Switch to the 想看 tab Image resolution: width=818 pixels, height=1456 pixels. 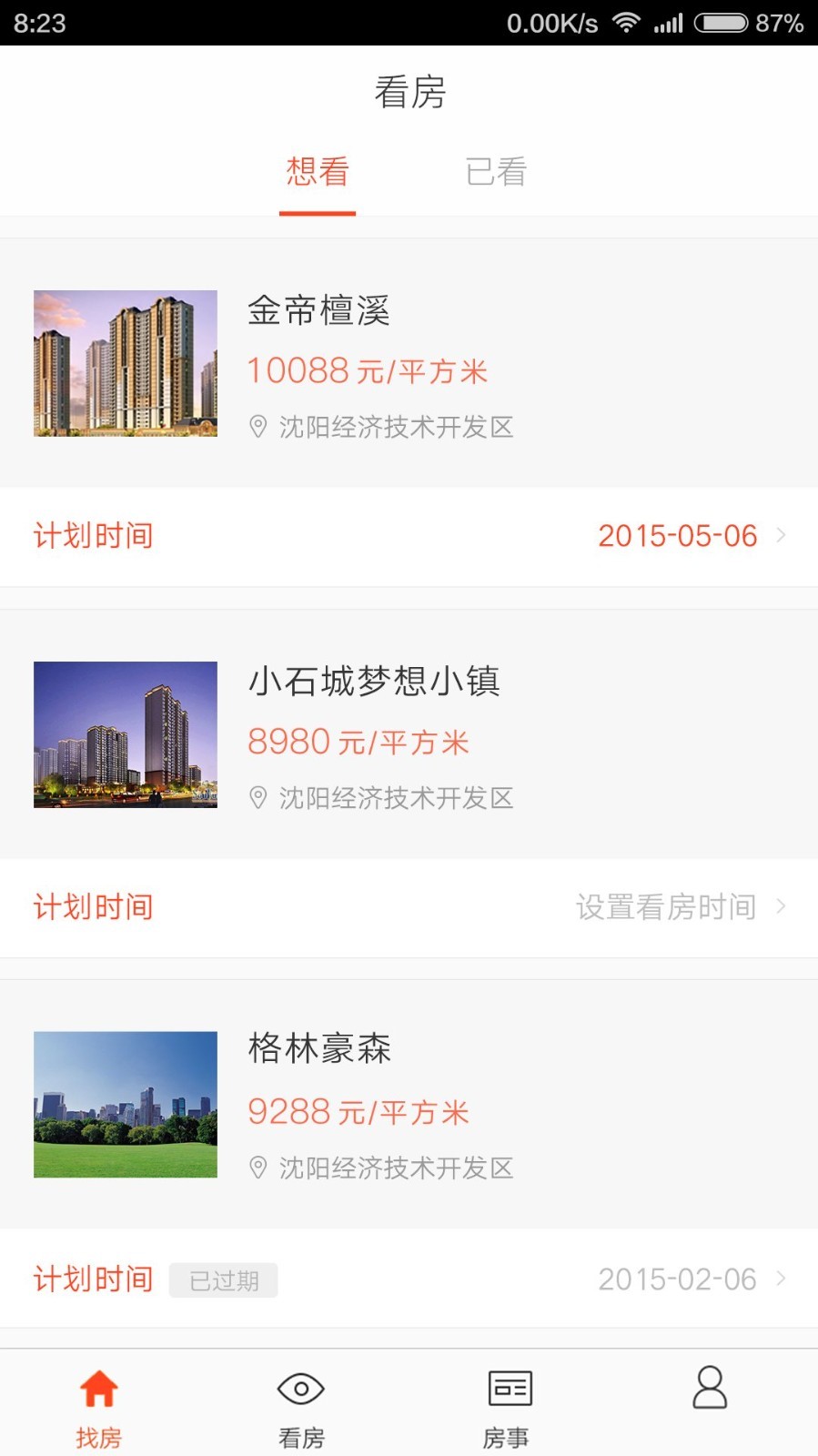tap(318, 172)
